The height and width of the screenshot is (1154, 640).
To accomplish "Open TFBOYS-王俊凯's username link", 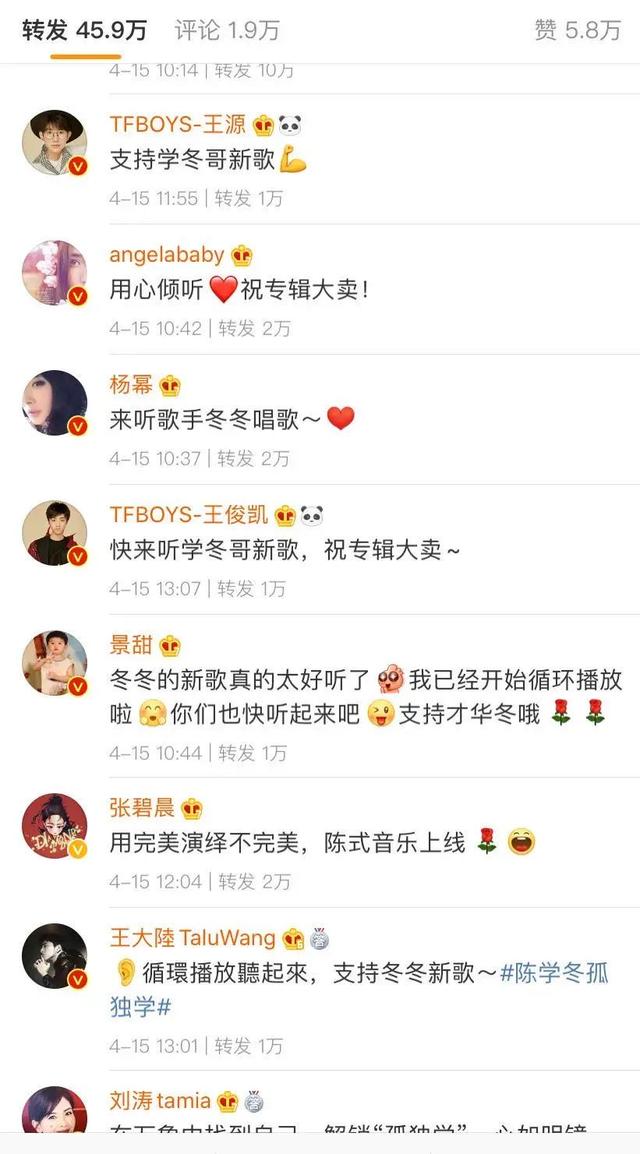I will tap(189, 514).
